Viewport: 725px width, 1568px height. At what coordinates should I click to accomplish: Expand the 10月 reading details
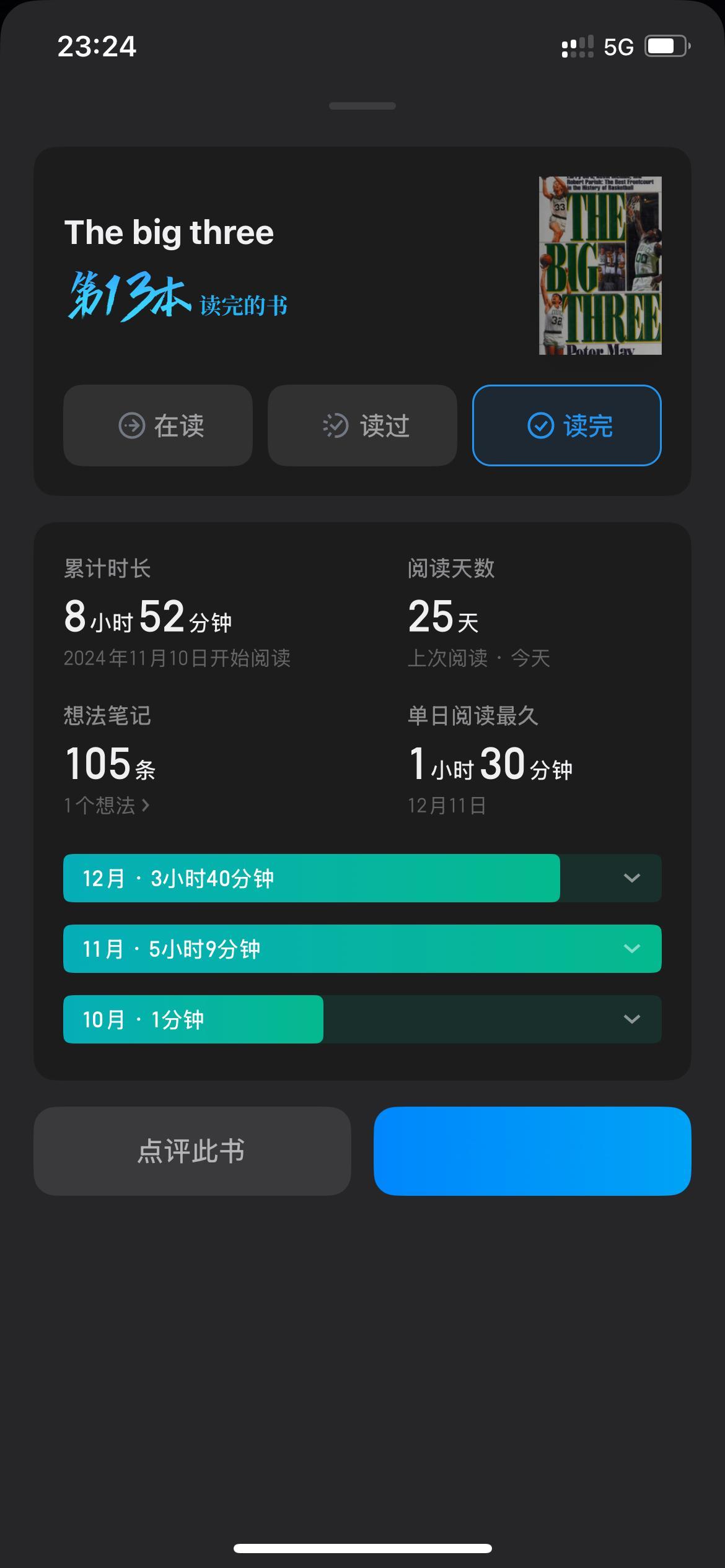631,1019
